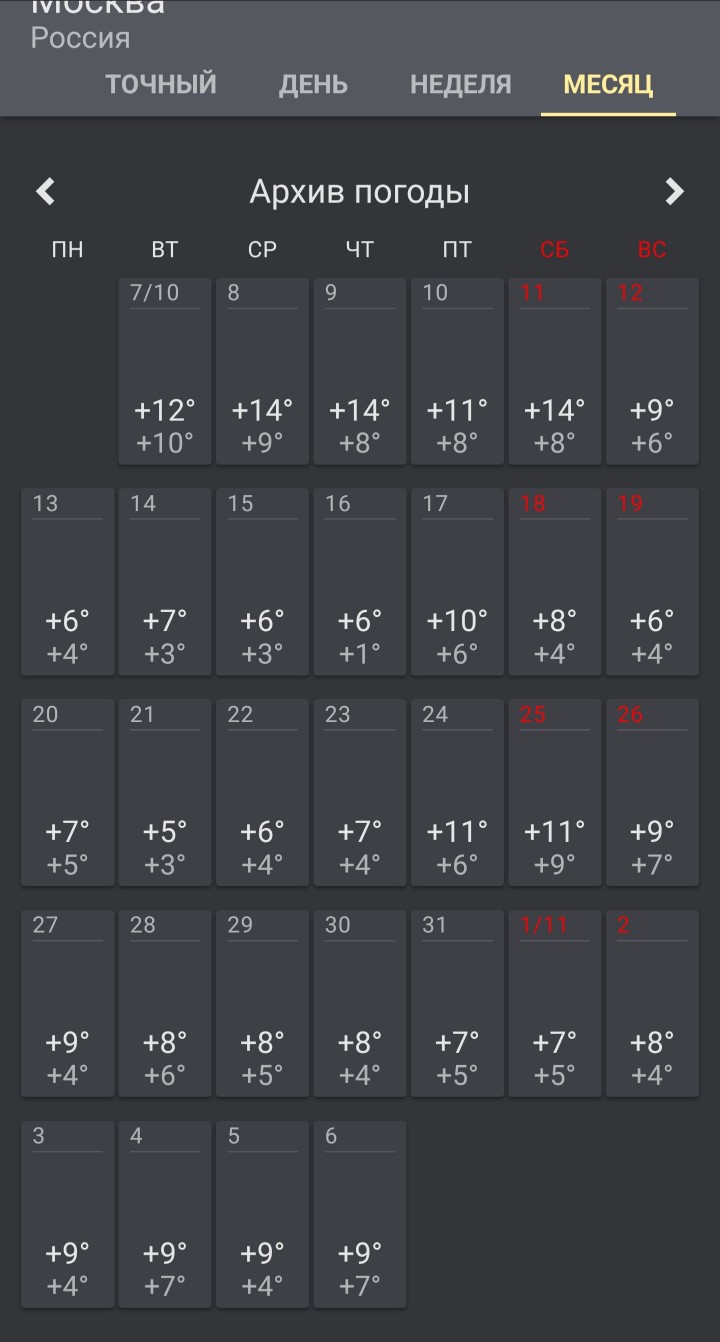The width and height of the screenshot is (720, 1342).
Task: Open the weather card for day 6
Action: point(360,1215)
